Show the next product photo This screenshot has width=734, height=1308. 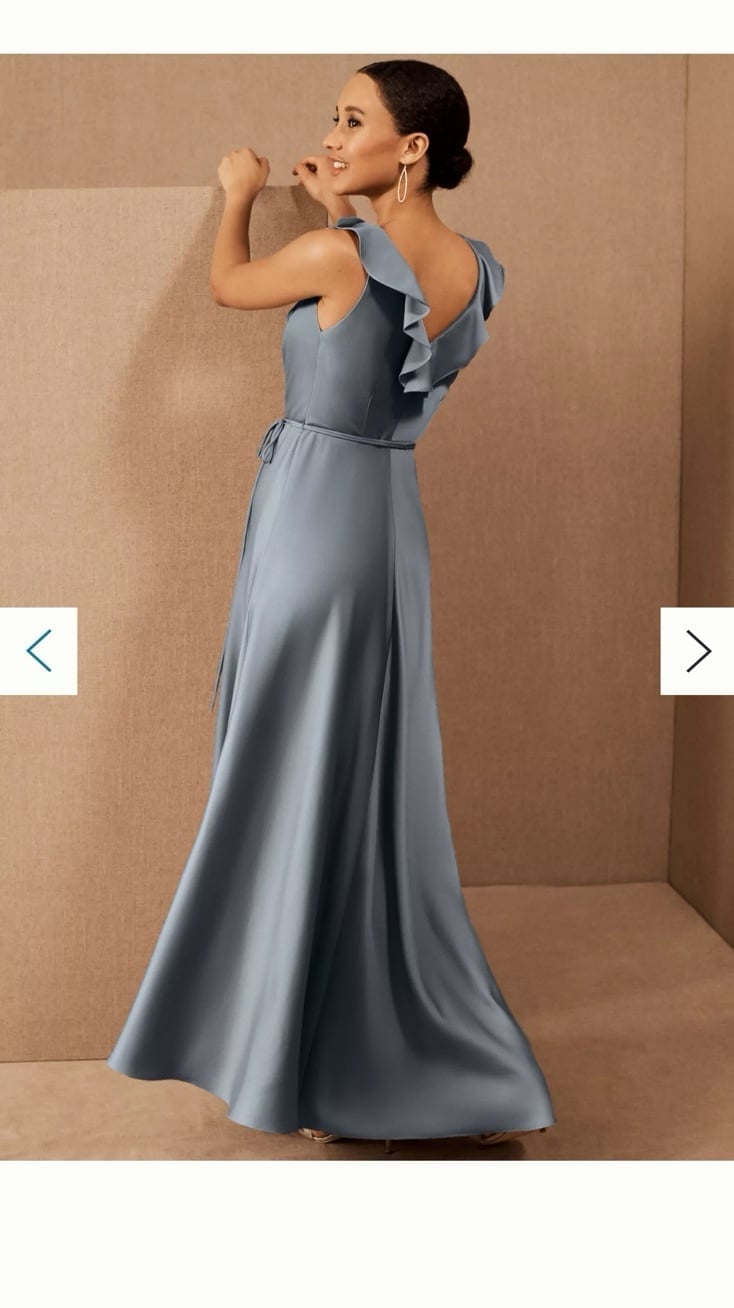tap(697, 651)
